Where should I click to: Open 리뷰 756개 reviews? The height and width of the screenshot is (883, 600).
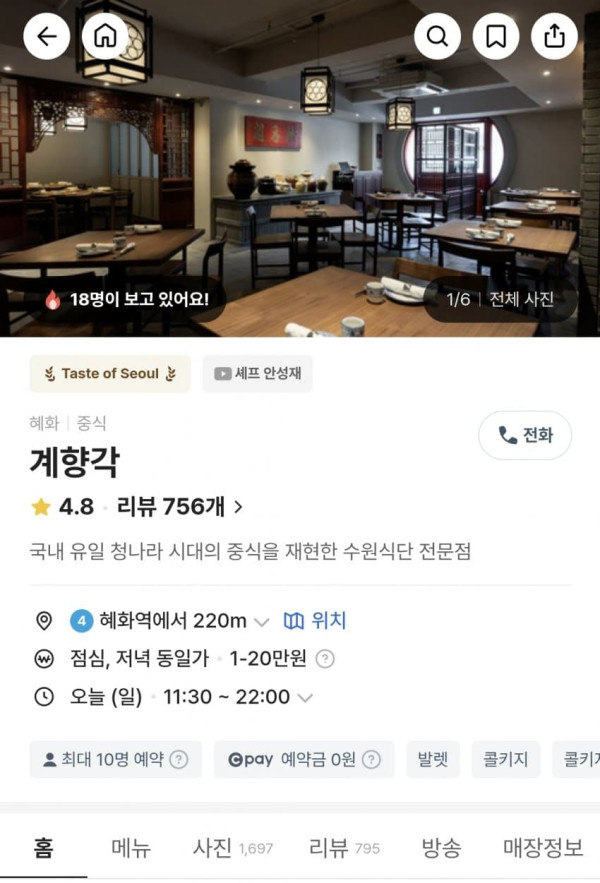click(180, 507)
